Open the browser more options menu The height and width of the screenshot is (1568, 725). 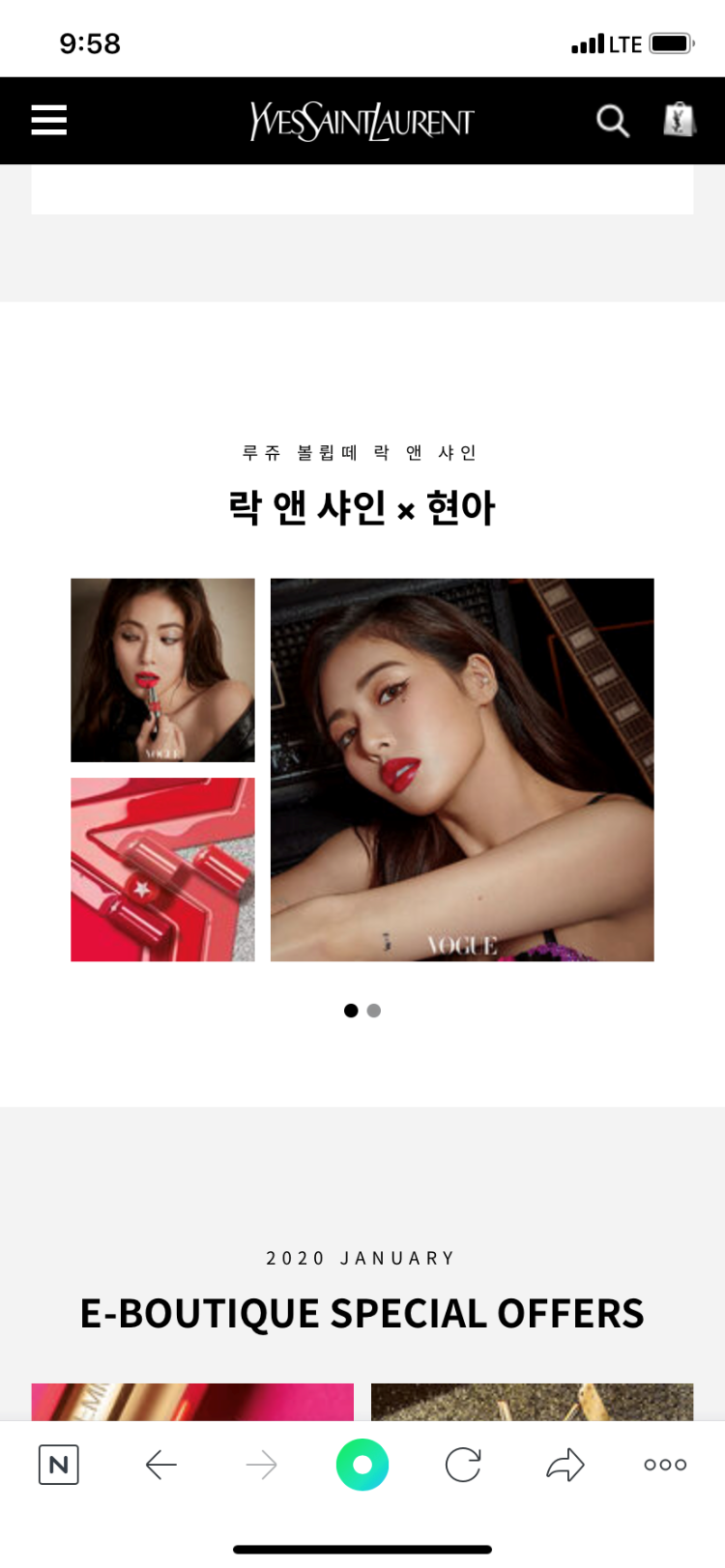tap(665, 1465)
